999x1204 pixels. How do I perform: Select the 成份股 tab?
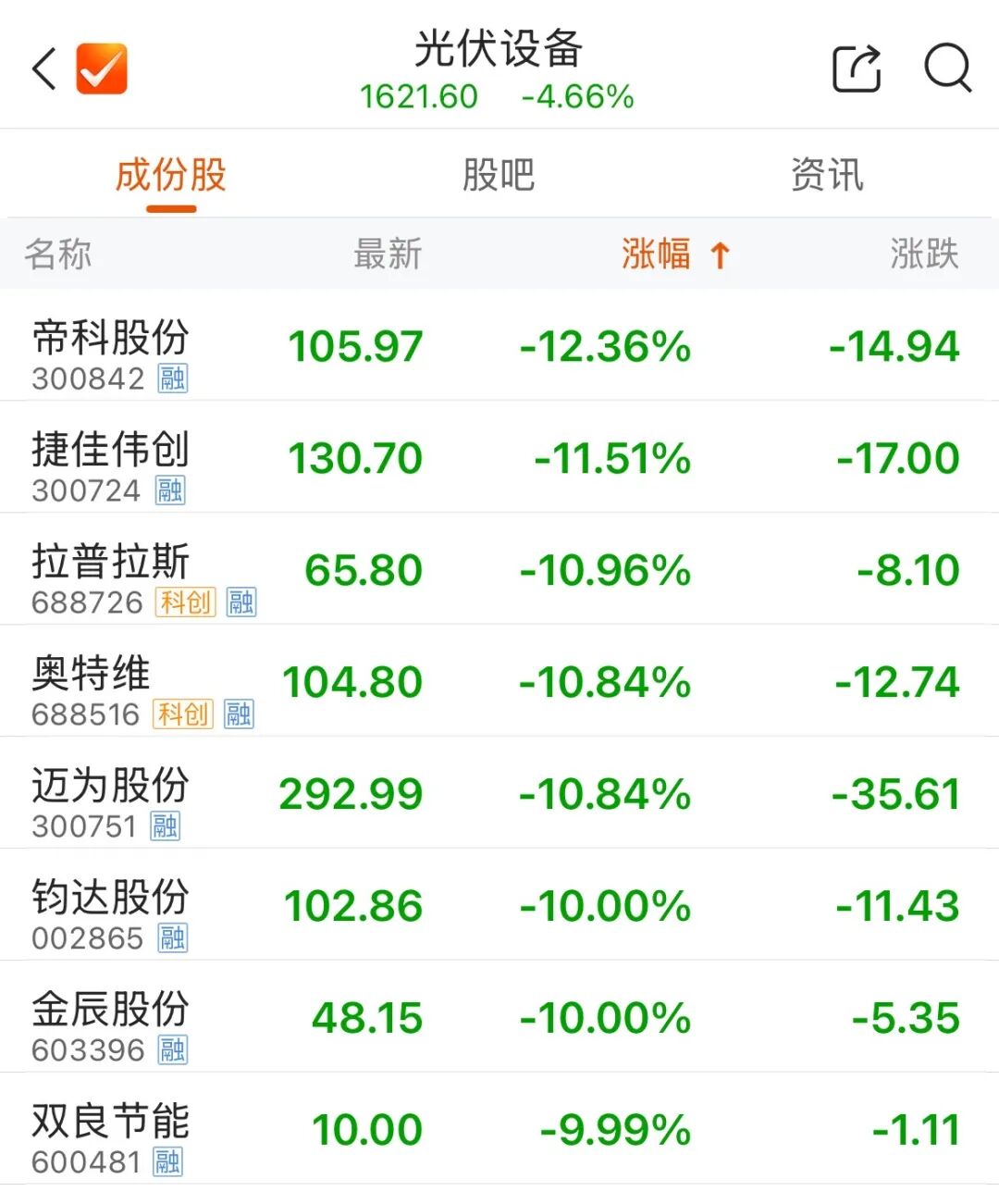(x=171, y=175)
